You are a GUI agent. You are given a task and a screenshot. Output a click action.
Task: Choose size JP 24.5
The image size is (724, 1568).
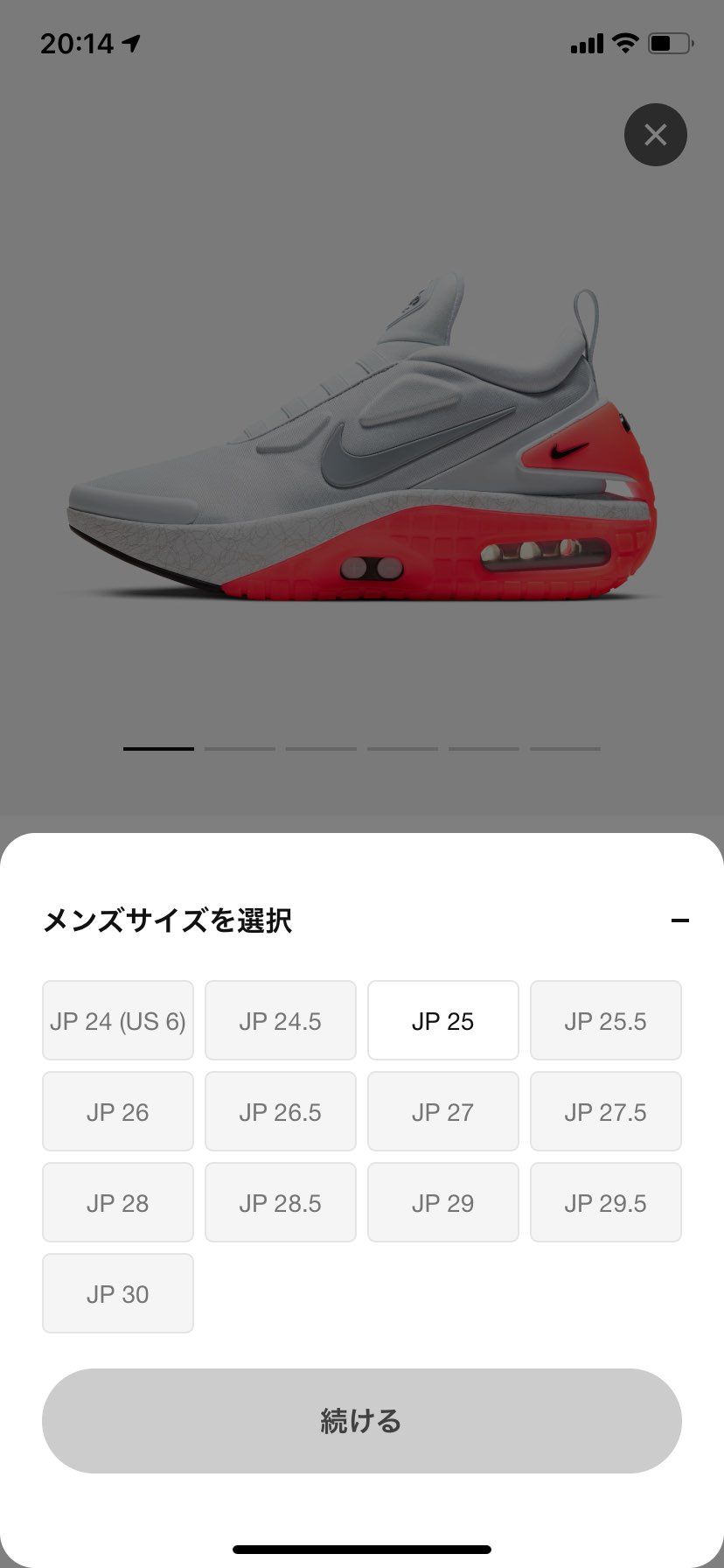[x=281, y=1020]
